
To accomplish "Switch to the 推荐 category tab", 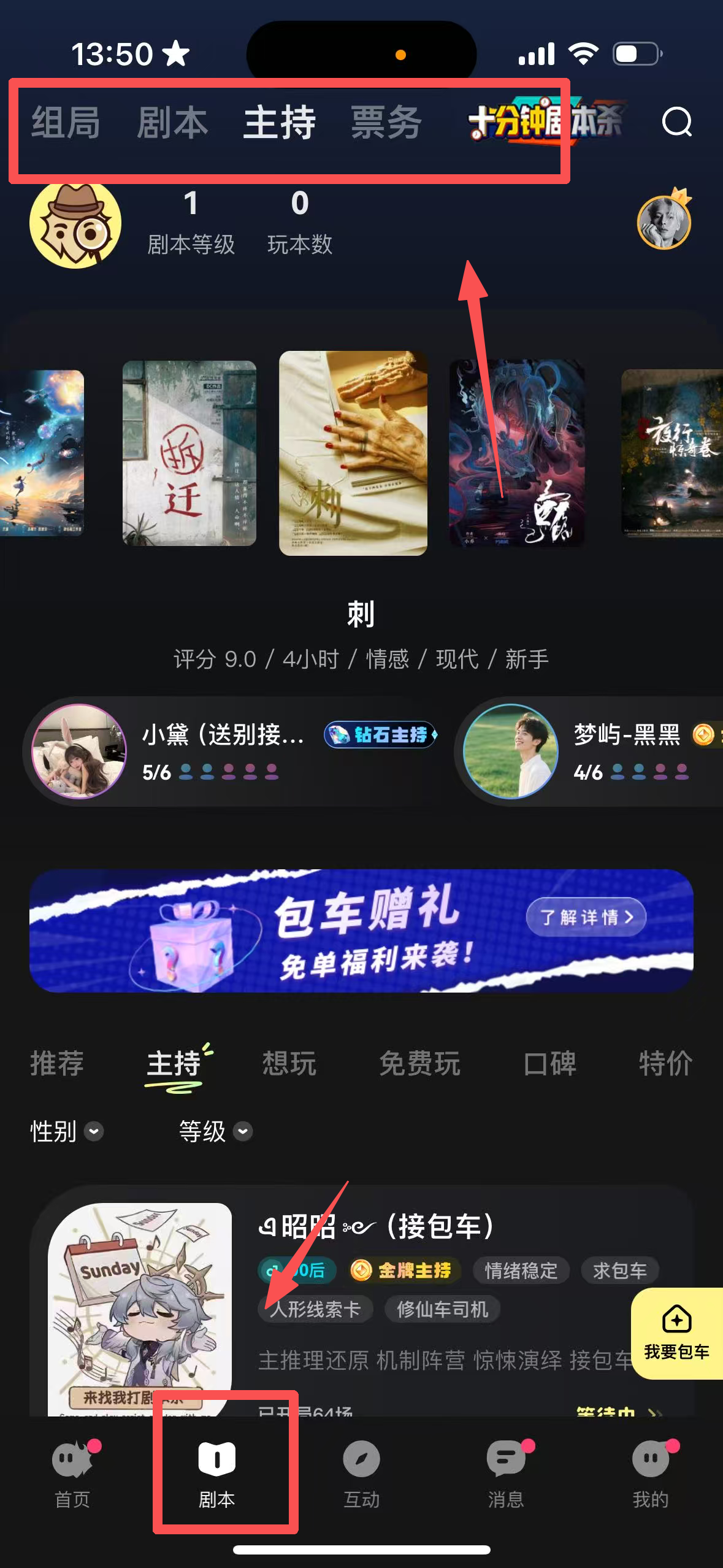I will coord(57,1063).
